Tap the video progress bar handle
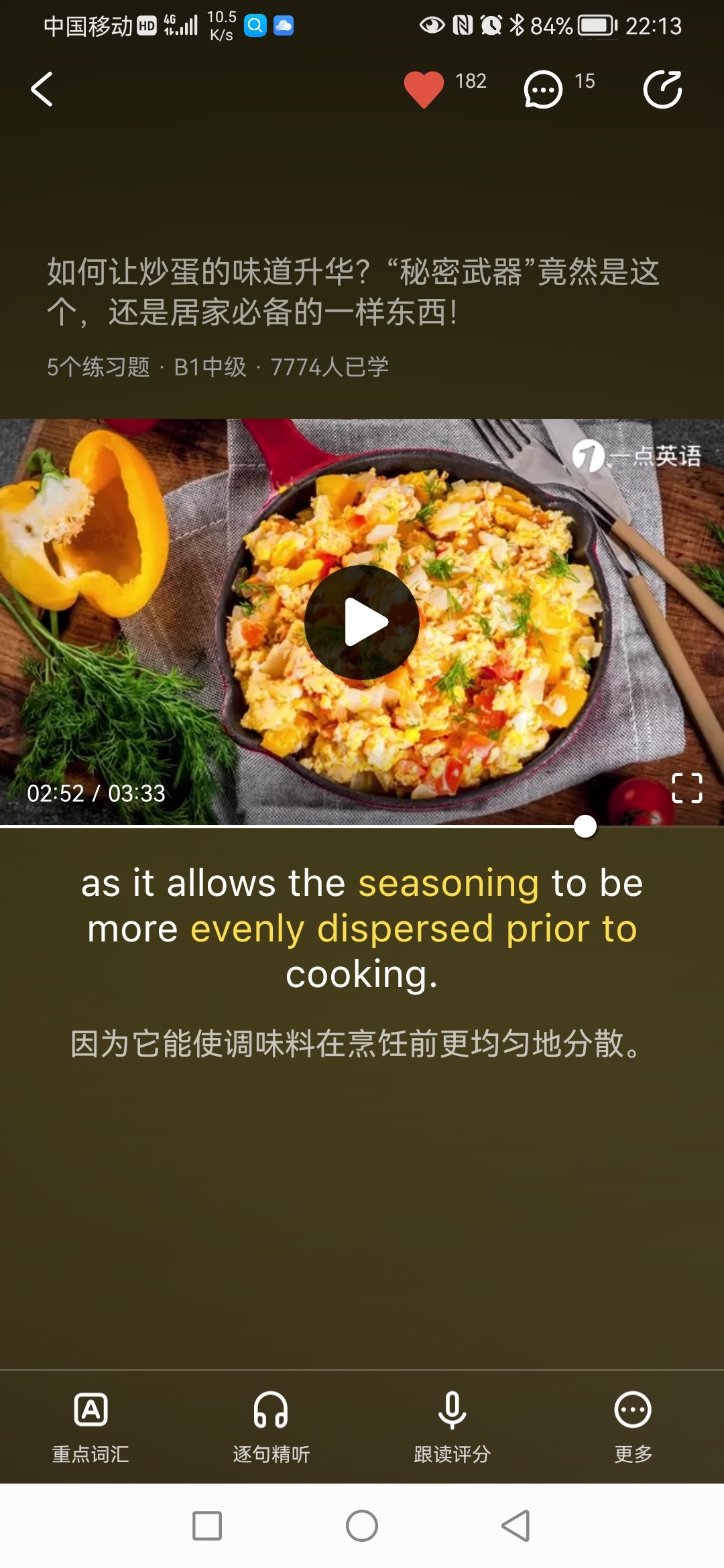The width and height of the screenshot is (724, 1568). (585, 827)
